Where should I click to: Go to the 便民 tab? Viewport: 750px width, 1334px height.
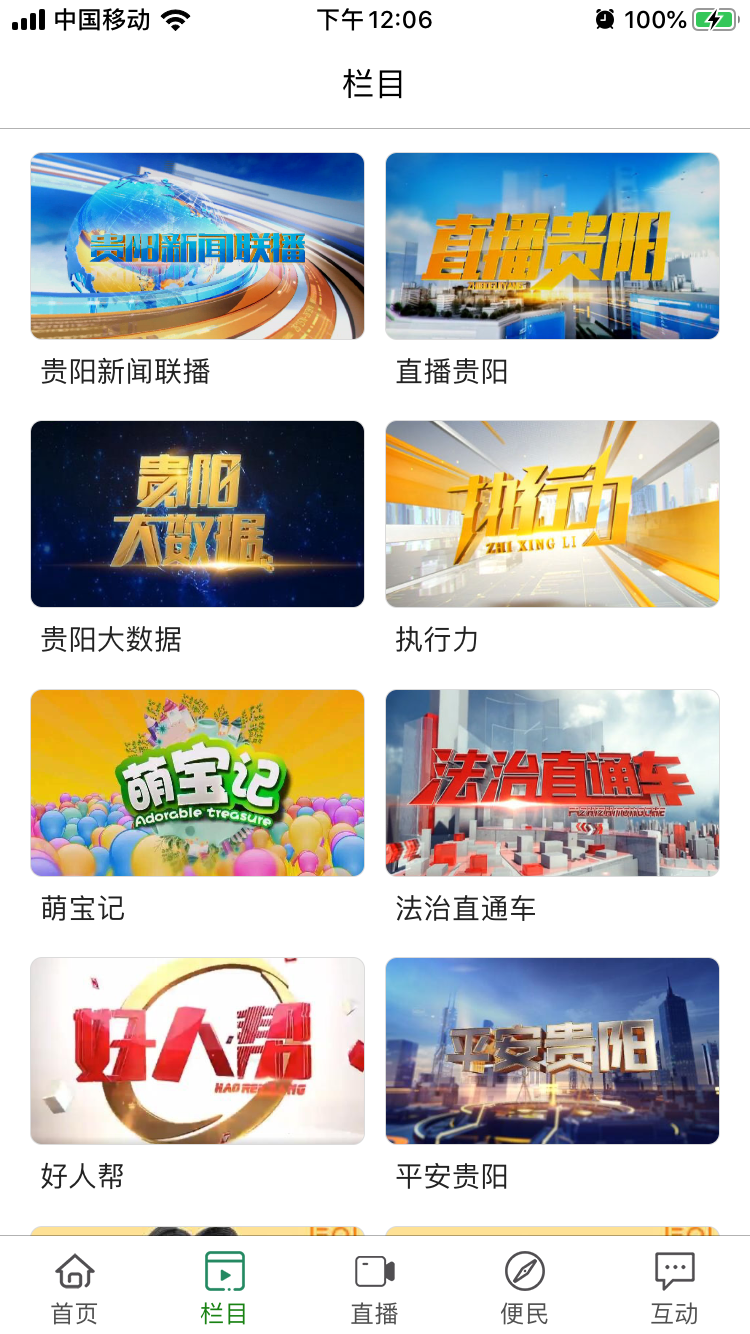[525, 1287]
